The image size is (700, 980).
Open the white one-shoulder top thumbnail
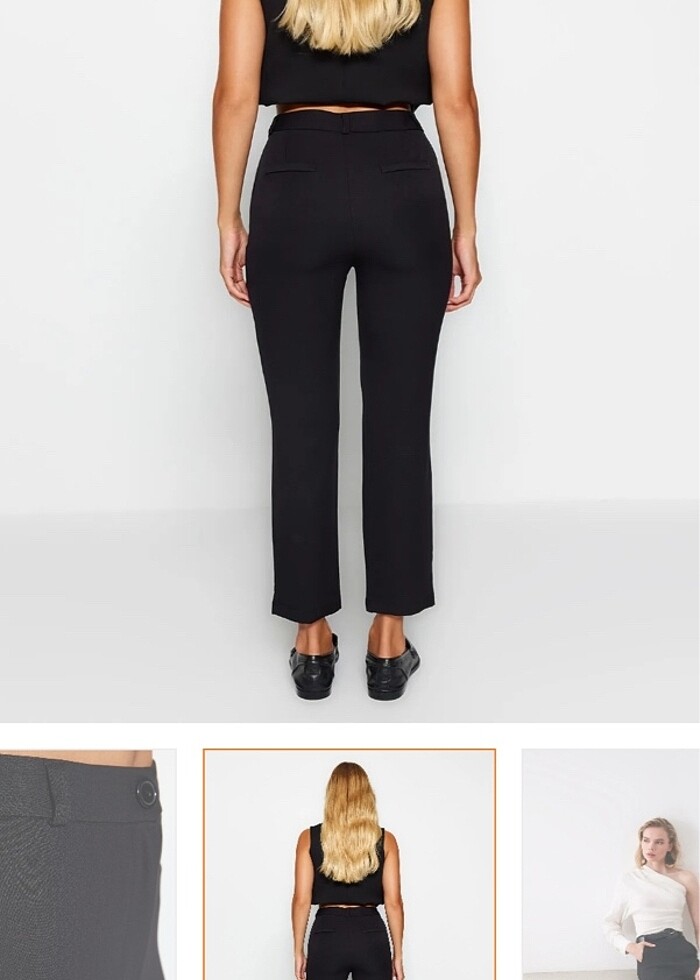(x=610, y=865)
